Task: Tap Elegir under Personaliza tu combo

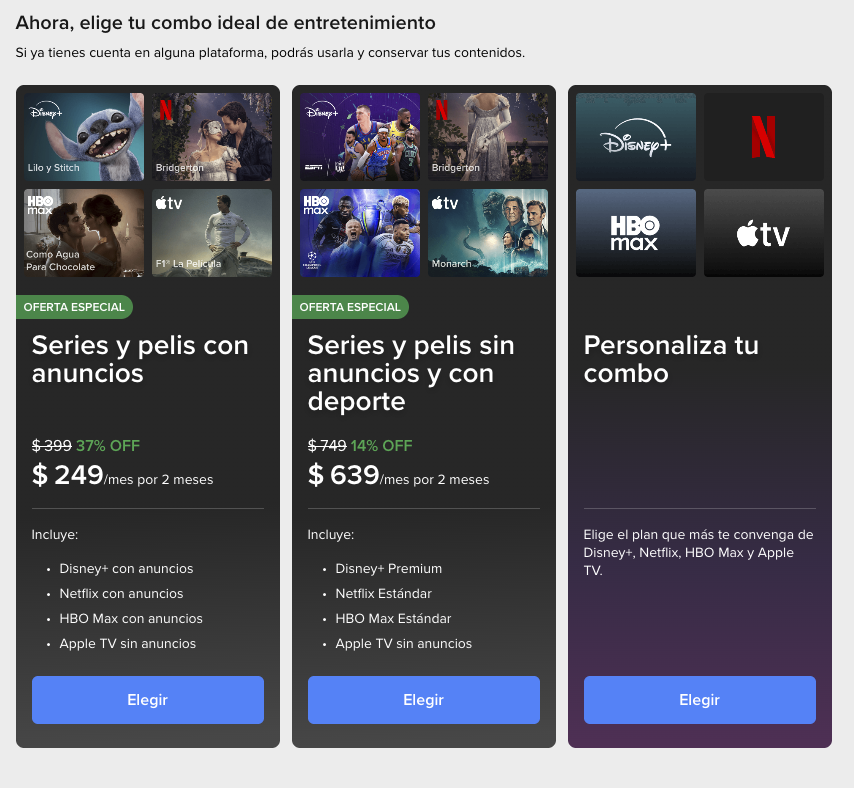Action: (x=699, y=700)
